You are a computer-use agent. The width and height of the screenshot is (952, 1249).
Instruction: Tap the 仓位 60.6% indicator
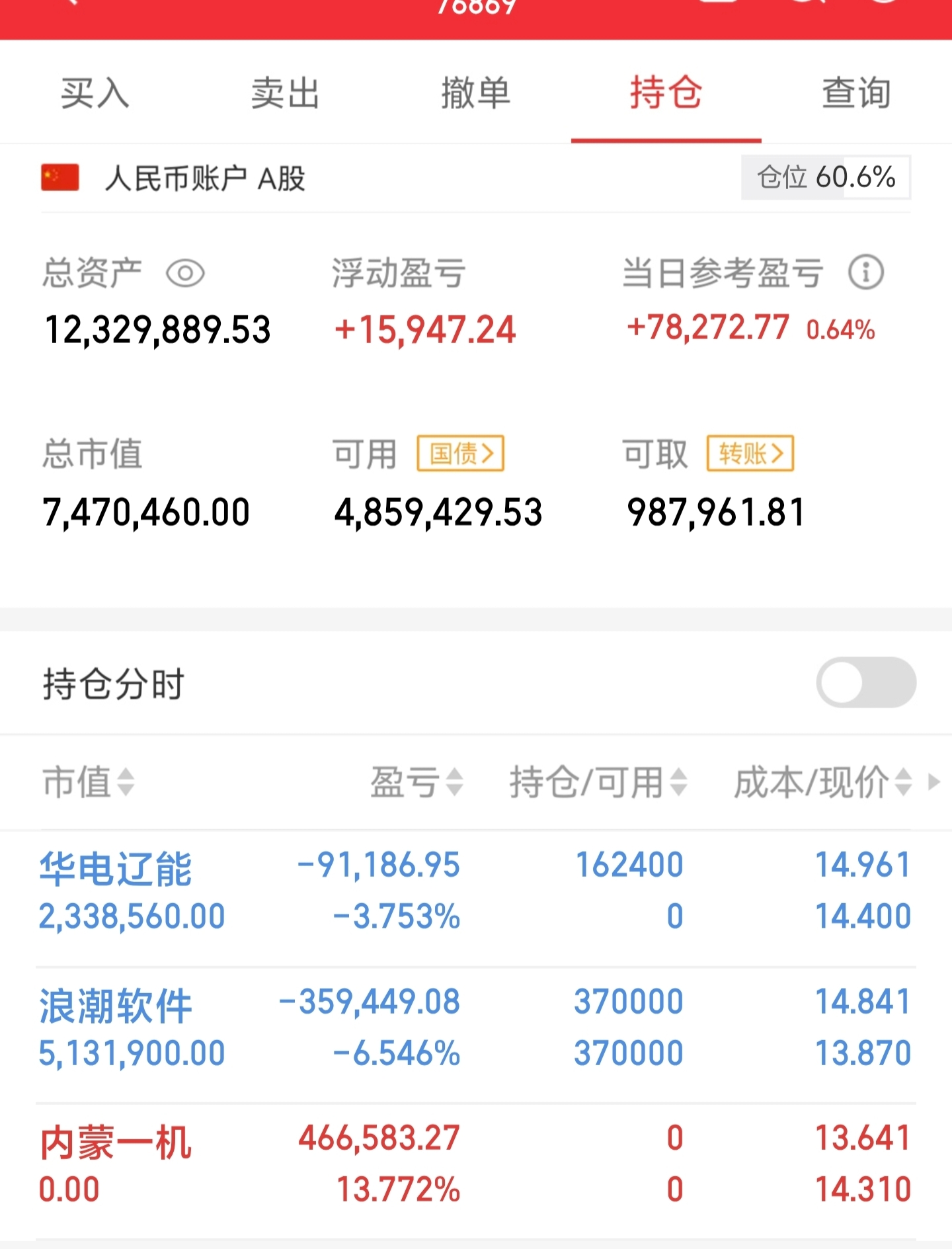click(x=826, y=177)
